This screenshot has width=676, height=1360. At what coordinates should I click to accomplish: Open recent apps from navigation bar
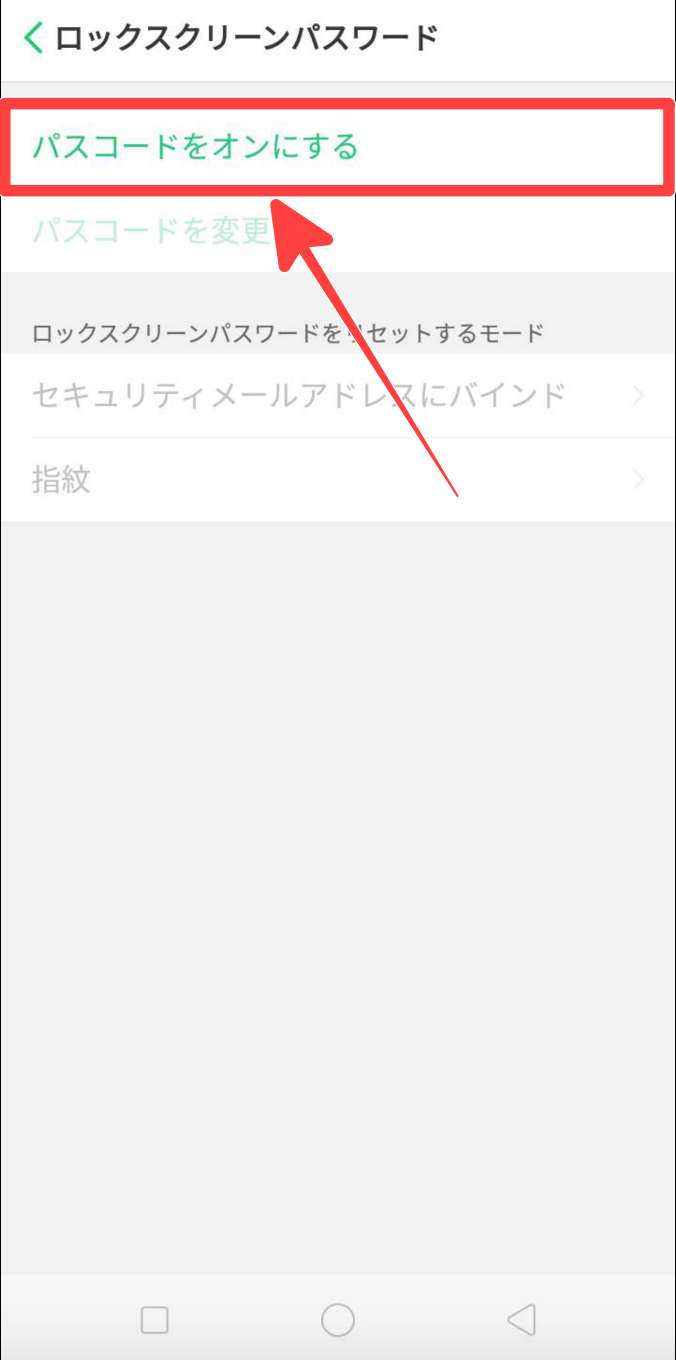[154, 1320]
